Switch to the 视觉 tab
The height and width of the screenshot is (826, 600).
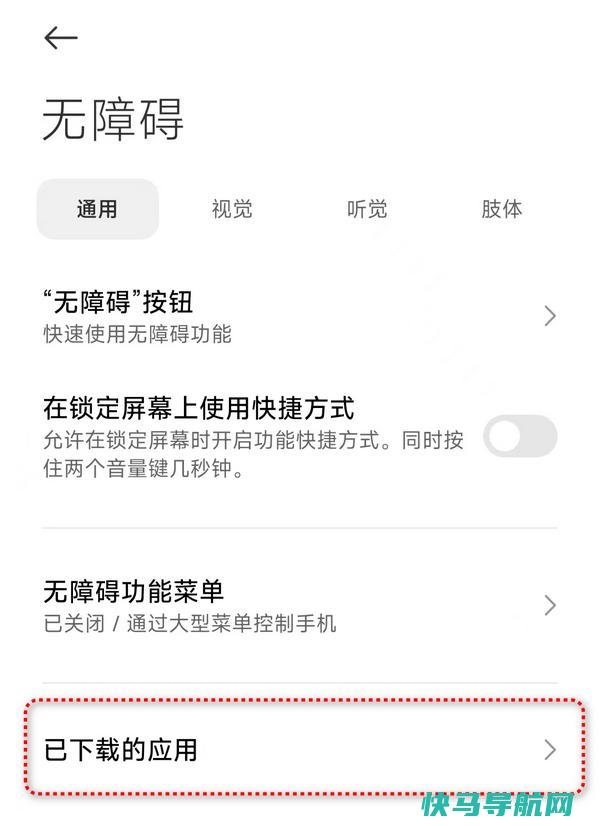232,209
